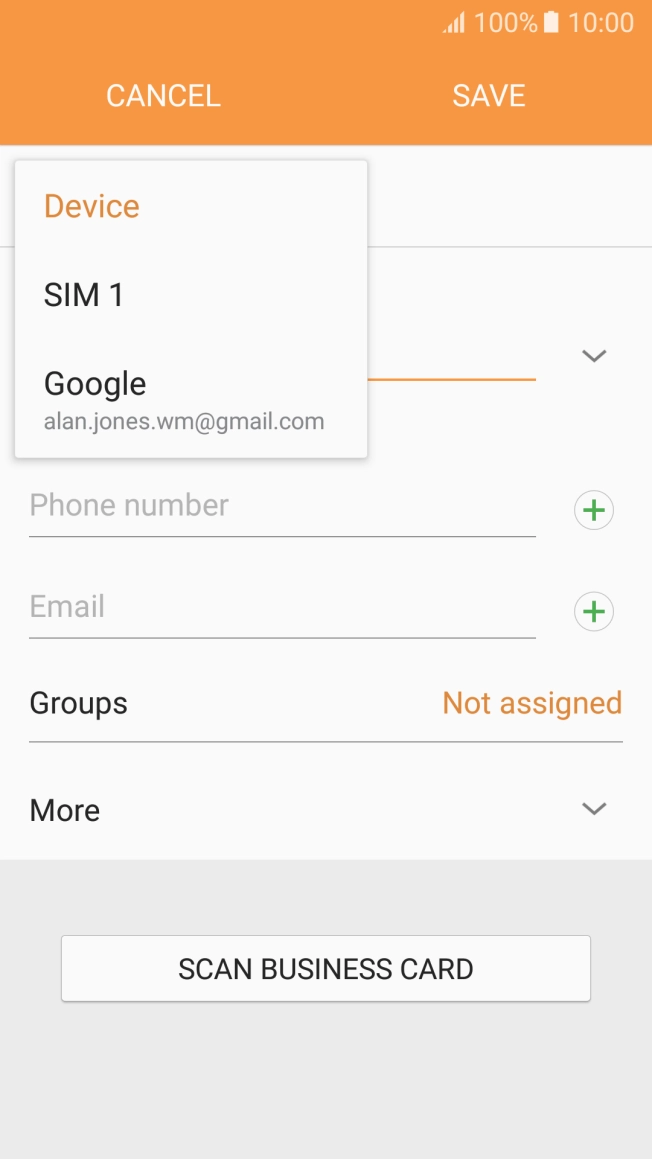Select the Google account option

point(191,399)
